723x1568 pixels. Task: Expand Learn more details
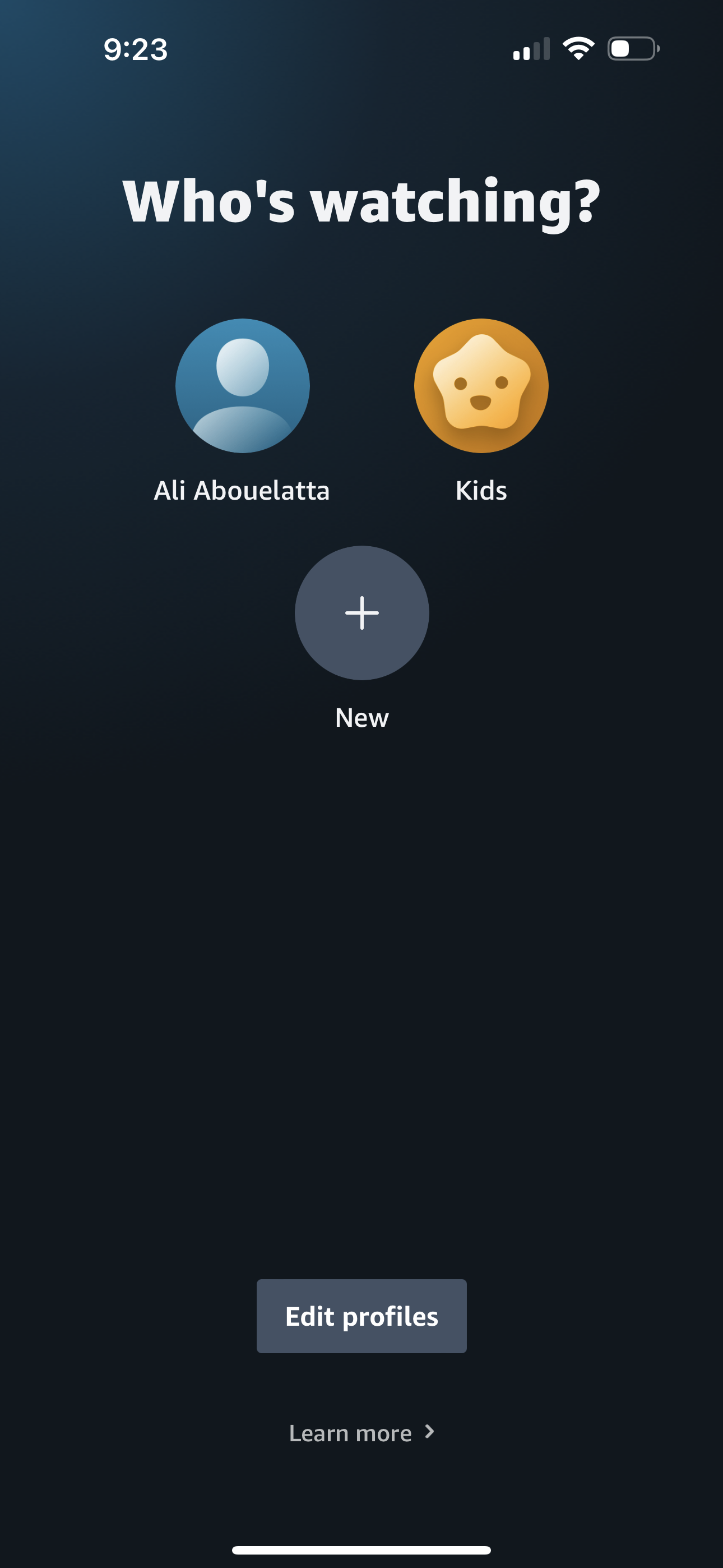[x=361, y=1432]
